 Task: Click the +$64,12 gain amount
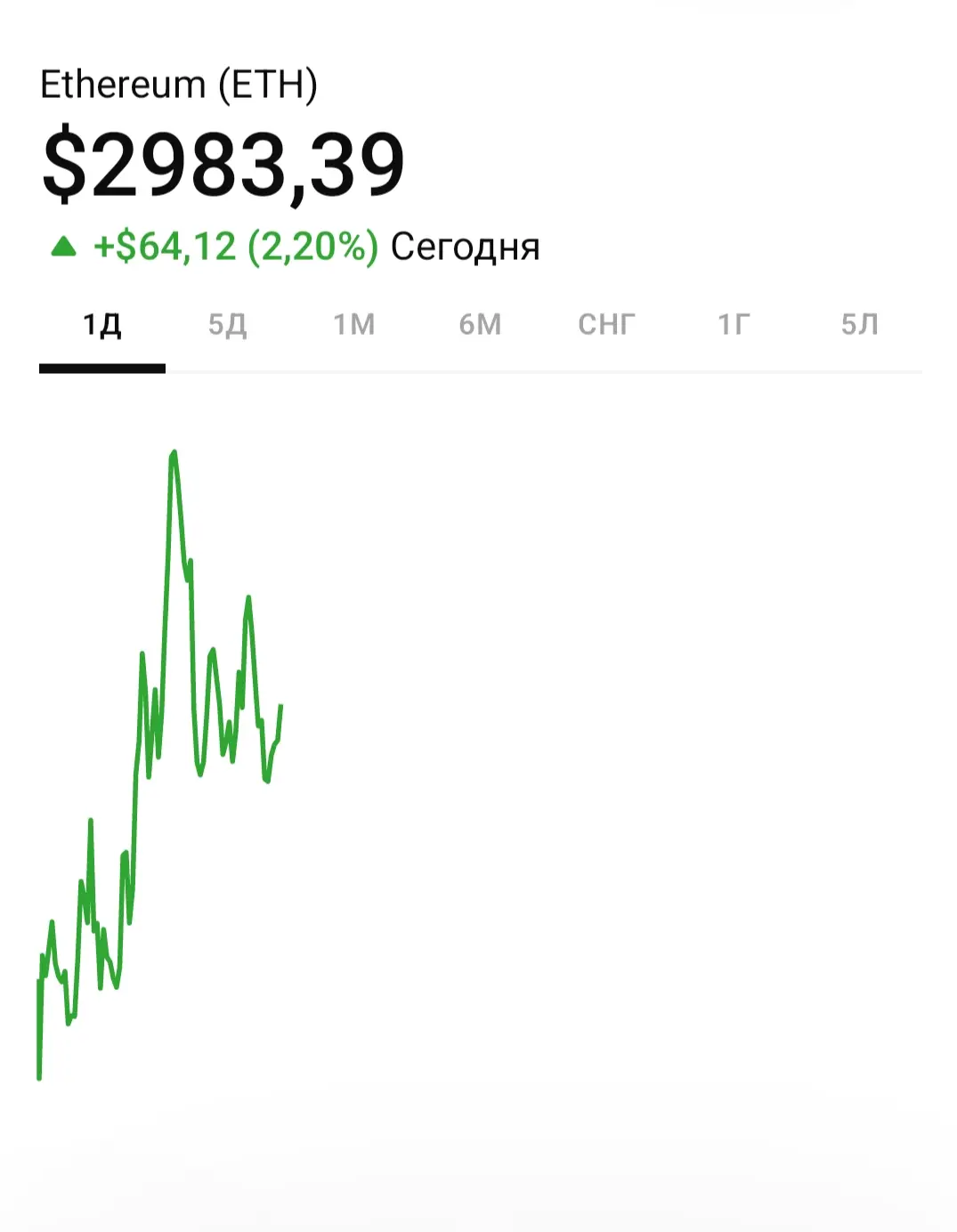click(163, 246)
